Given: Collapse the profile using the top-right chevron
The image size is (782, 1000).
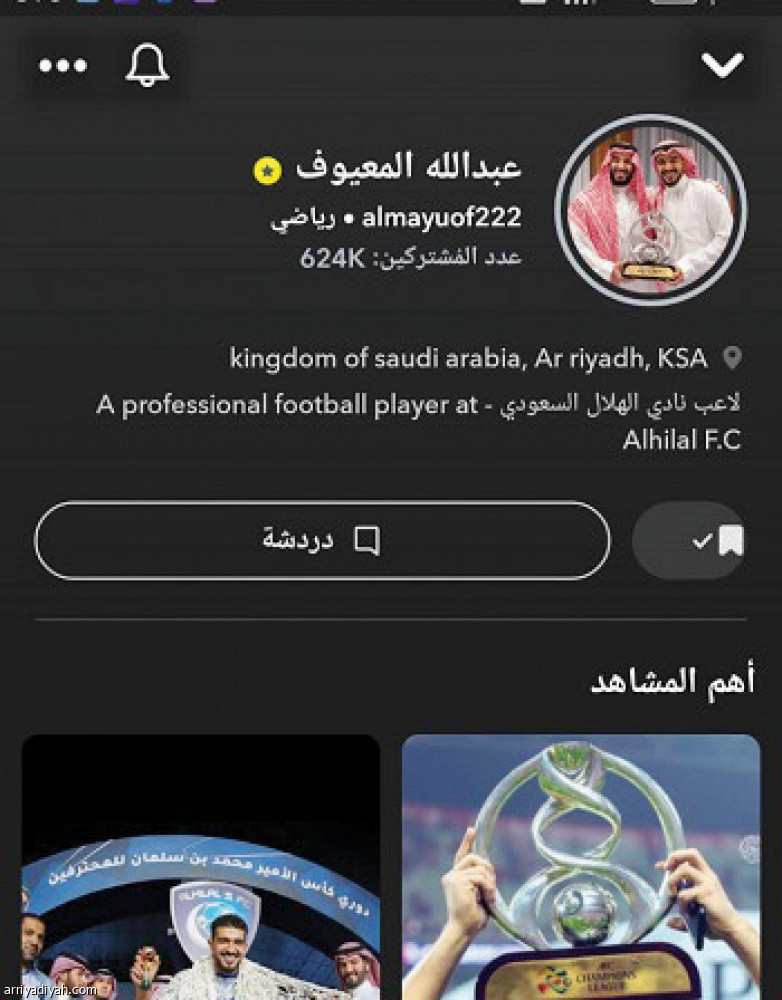Looking at the screenshot, I should 722,64.
